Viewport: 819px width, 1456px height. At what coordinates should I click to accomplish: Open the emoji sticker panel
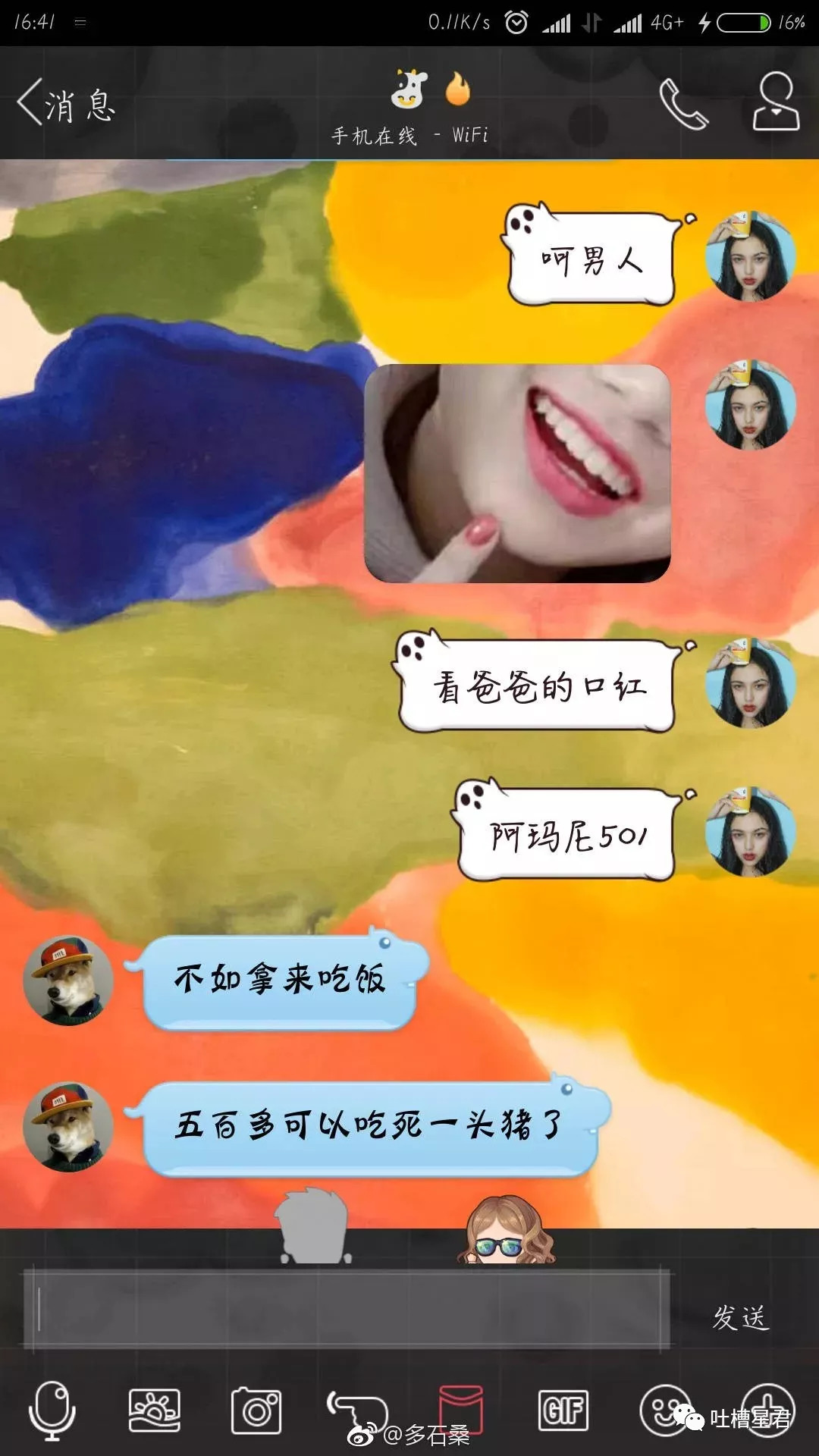coord(663,1410)
